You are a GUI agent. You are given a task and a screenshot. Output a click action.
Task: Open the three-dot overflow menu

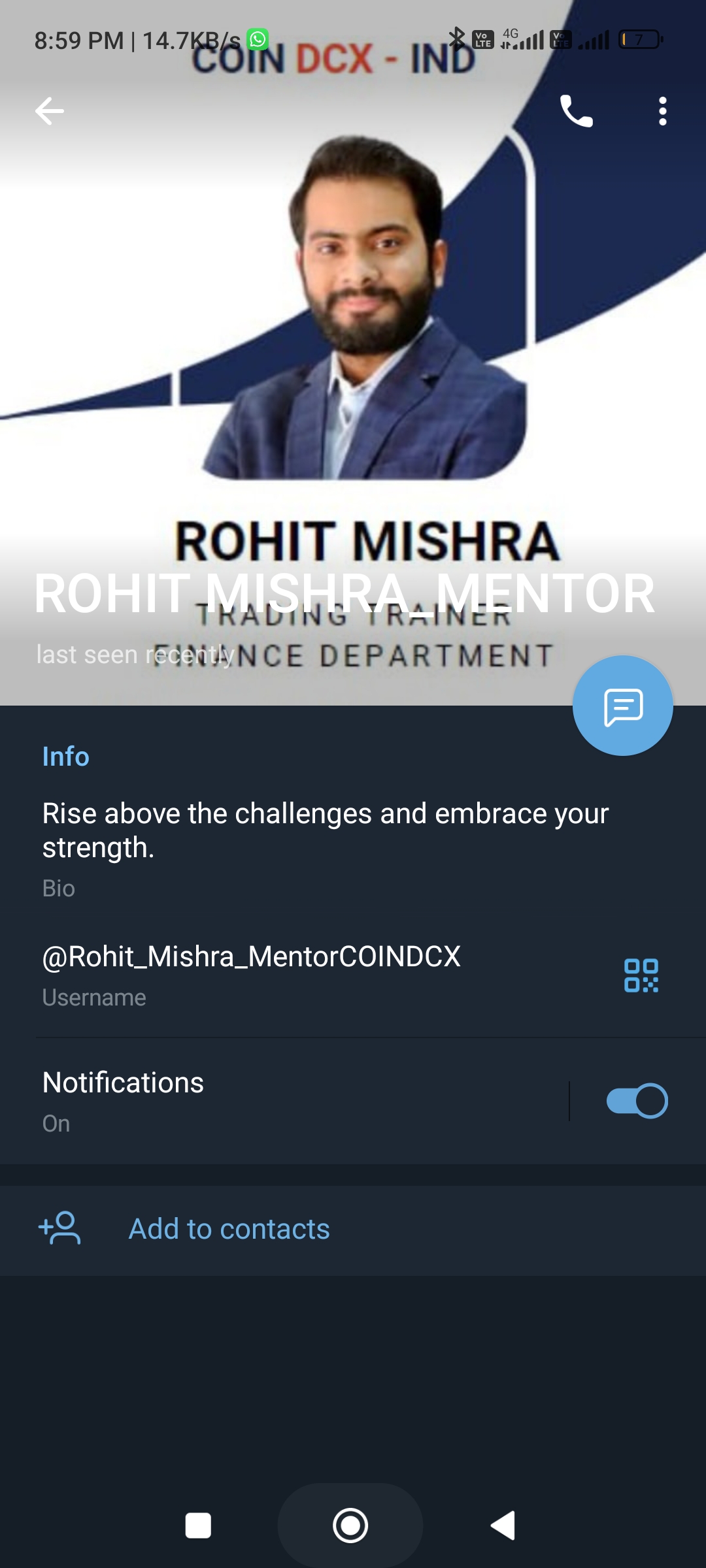coord(662,111)
